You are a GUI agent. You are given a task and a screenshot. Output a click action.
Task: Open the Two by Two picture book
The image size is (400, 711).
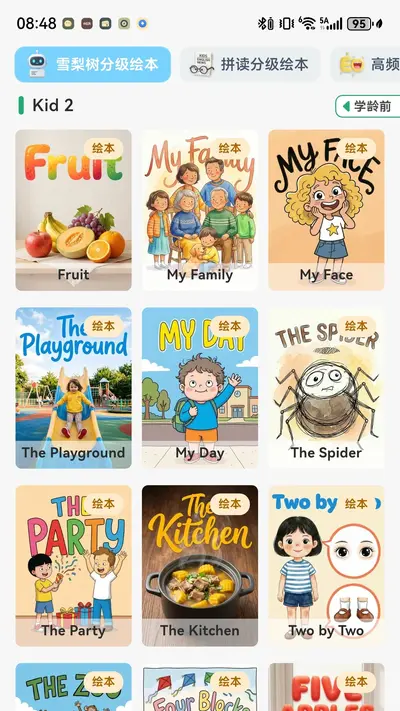(327, 565)
